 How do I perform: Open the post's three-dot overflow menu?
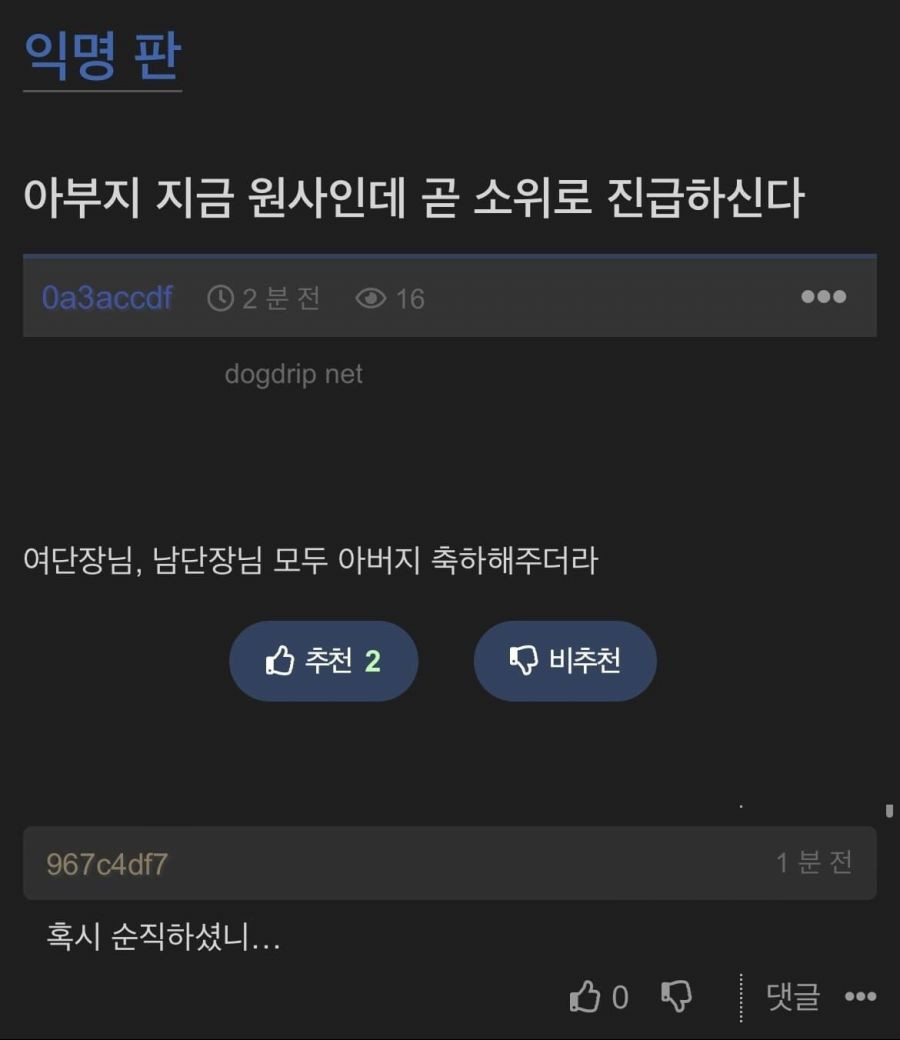coord(823,297)
